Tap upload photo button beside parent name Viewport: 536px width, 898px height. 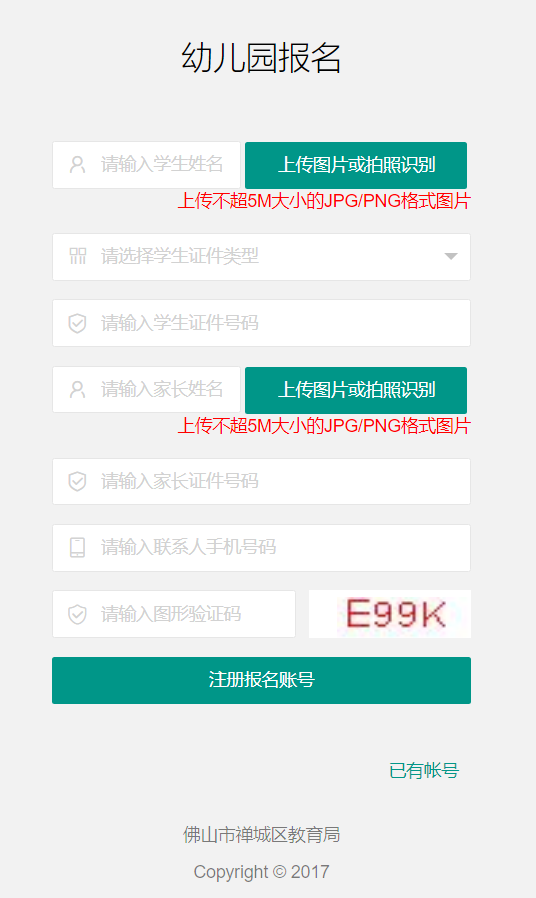[356, 390]
